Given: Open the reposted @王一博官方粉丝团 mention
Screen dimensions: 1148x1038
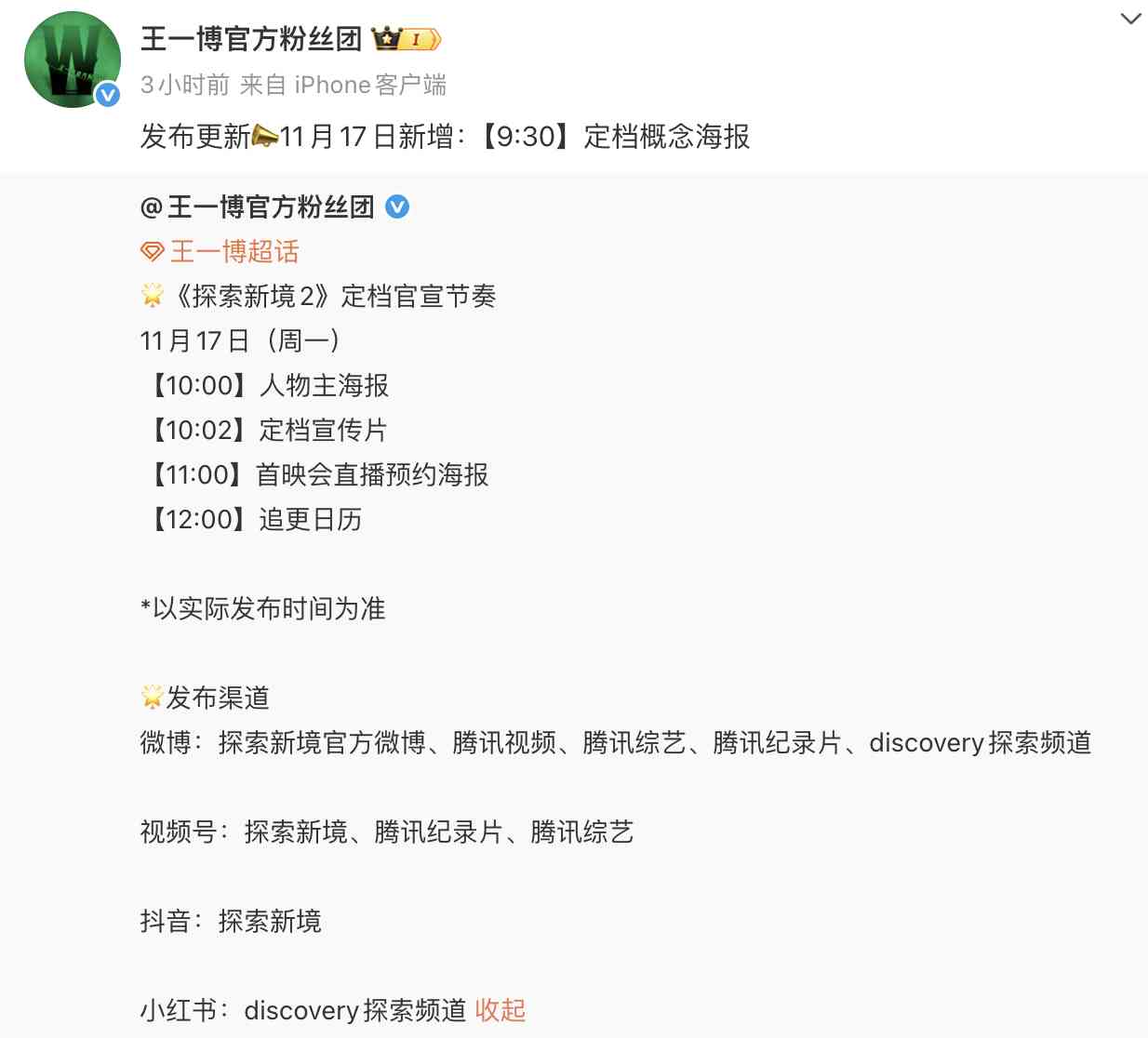Looking at the screenshot, I should [x=258, y=206].
